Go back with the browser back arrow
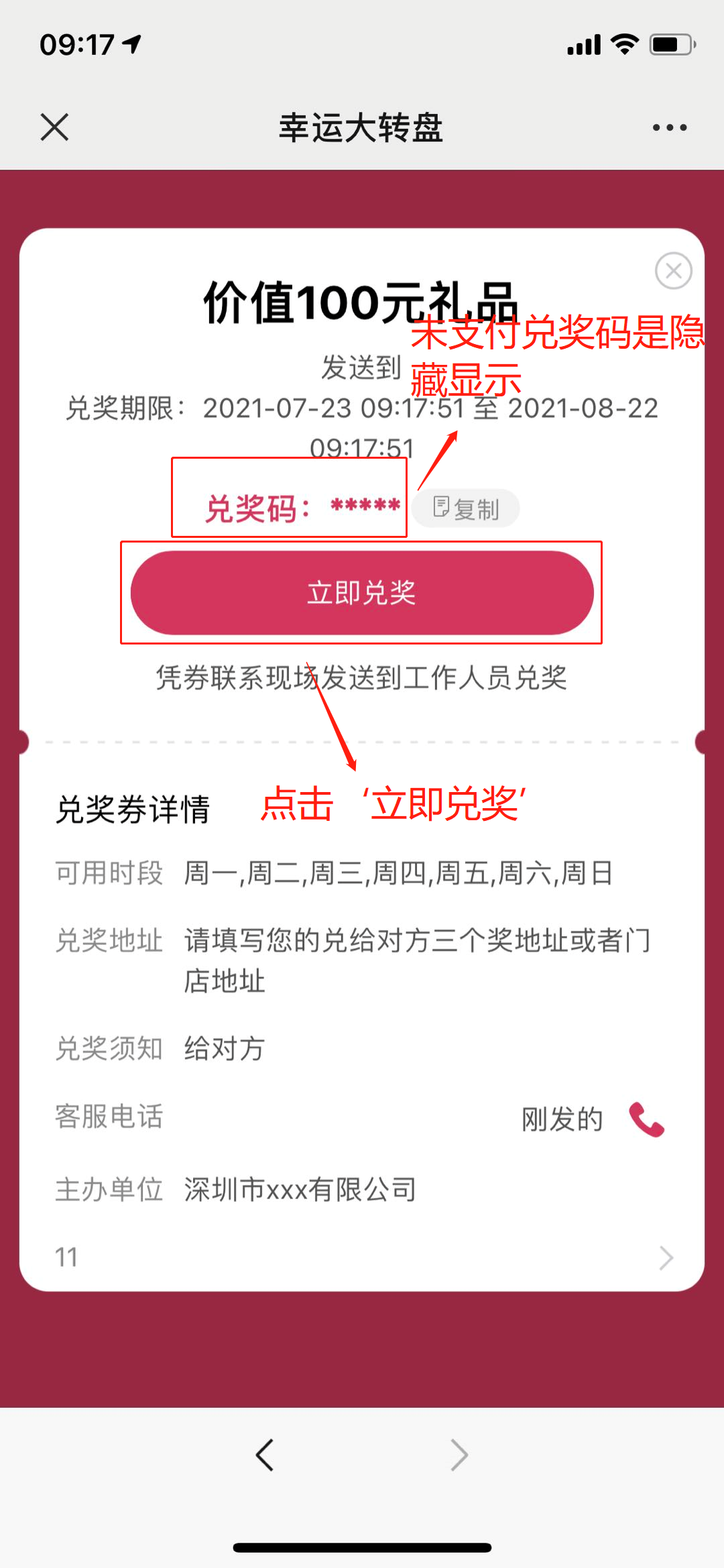The height and width of the screenshot is (1568, 724). [265, 1455]
